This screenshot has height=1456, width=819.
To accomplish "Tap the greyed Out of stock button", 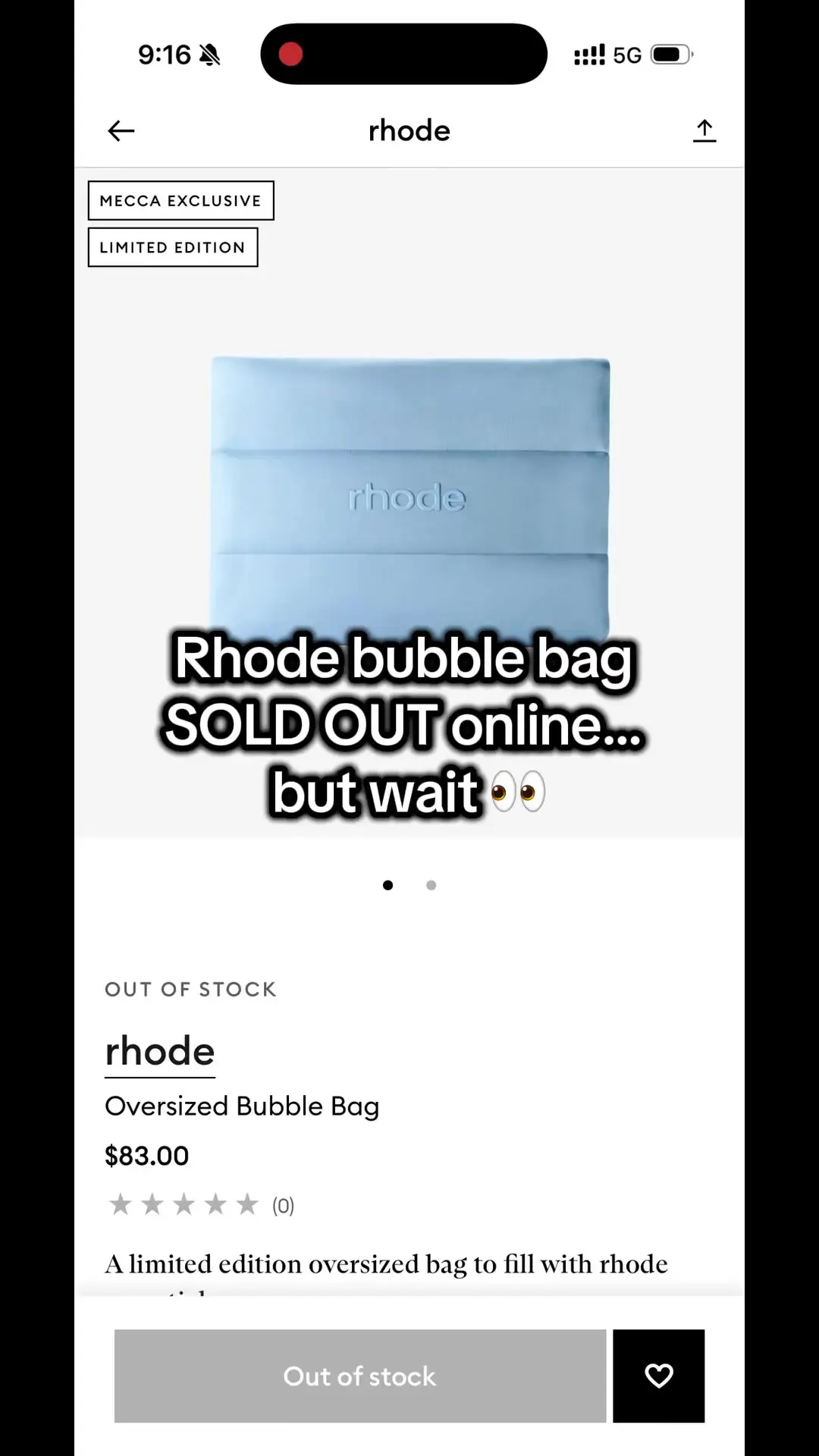I will 360,1376.
